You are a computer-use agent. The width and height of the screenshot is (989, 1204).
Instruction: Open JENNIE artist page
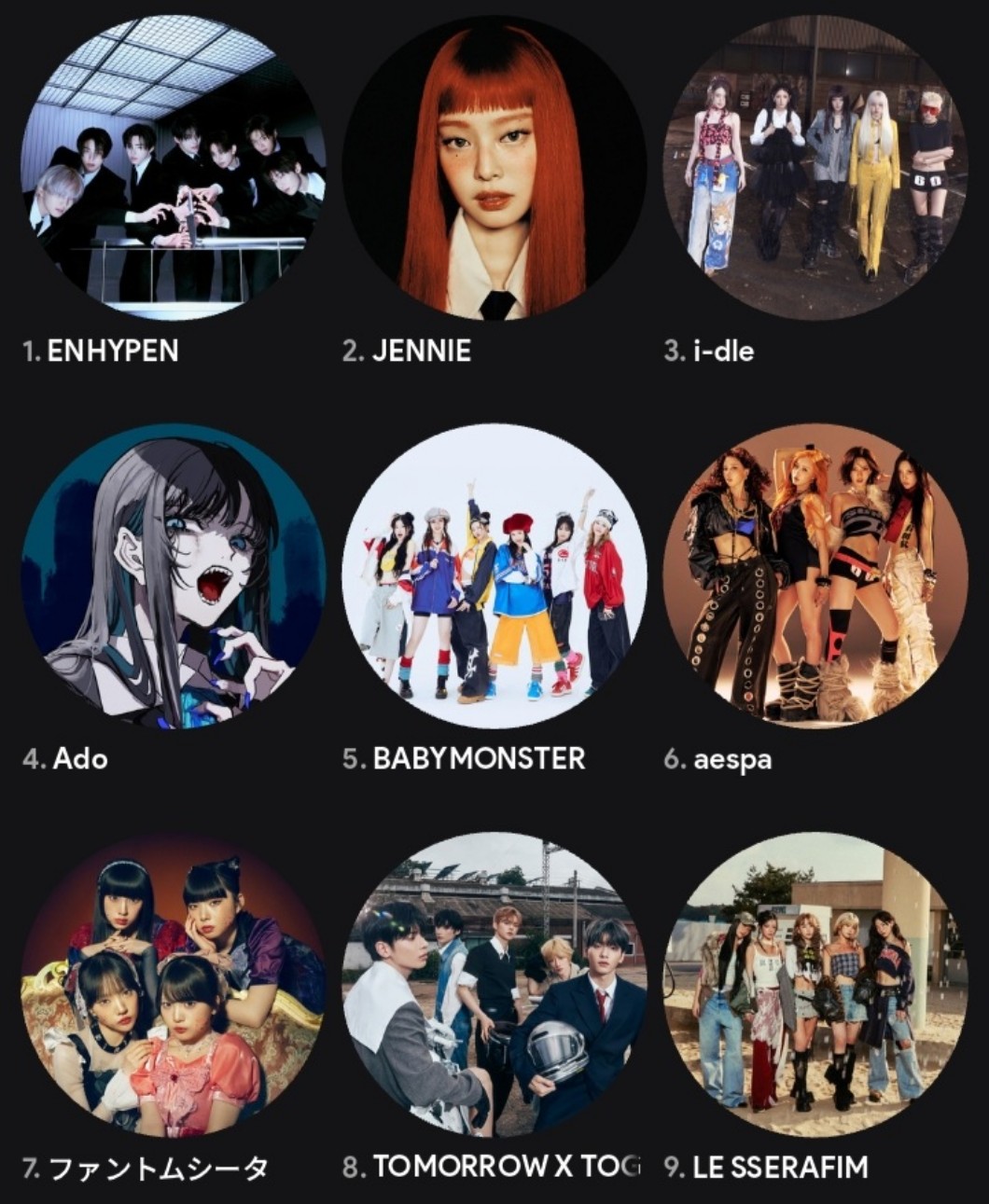[x=494, y=169]
